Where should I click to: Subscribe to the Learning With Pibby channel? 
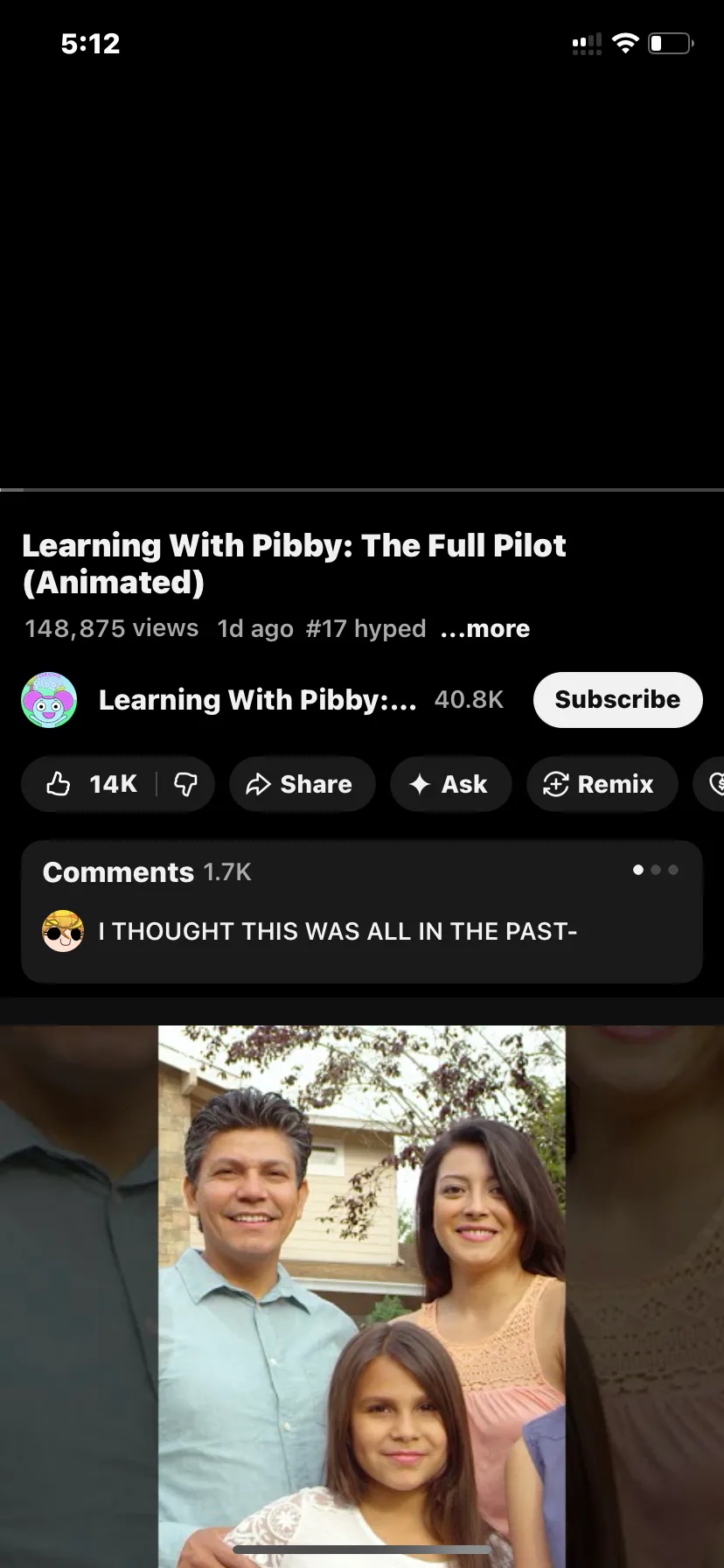(x=617, y=700)
